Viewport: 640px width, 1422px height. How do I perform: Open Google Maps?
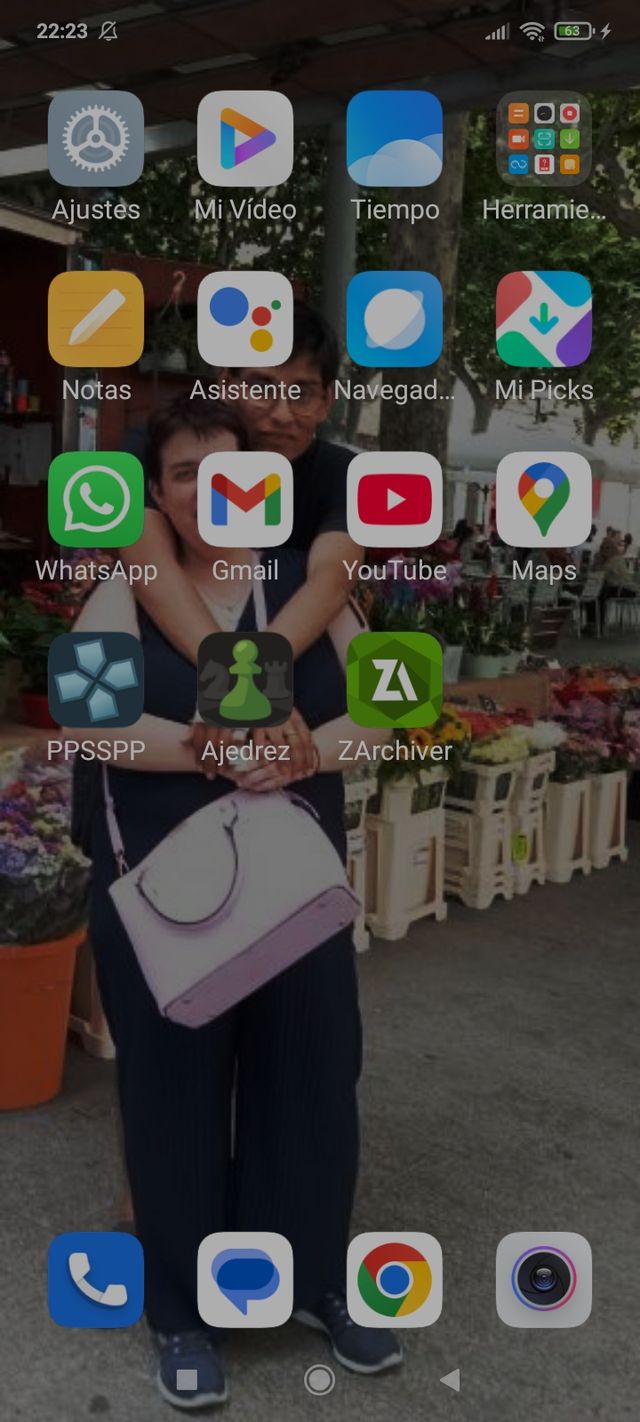[x=543, y=499]
